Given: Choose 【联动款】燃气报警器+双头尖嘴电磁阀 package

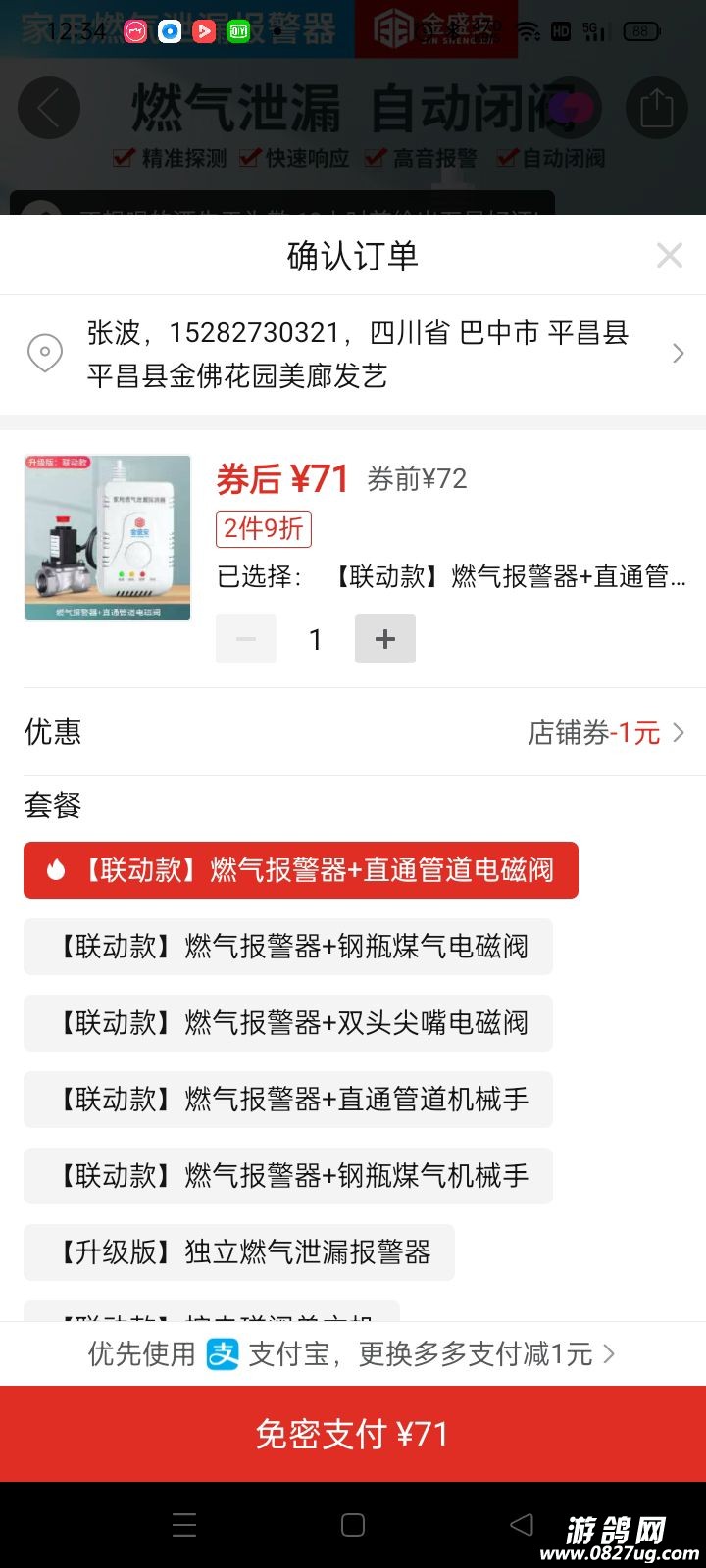Looking at the screenshot, I should (x=288, y=1023).
